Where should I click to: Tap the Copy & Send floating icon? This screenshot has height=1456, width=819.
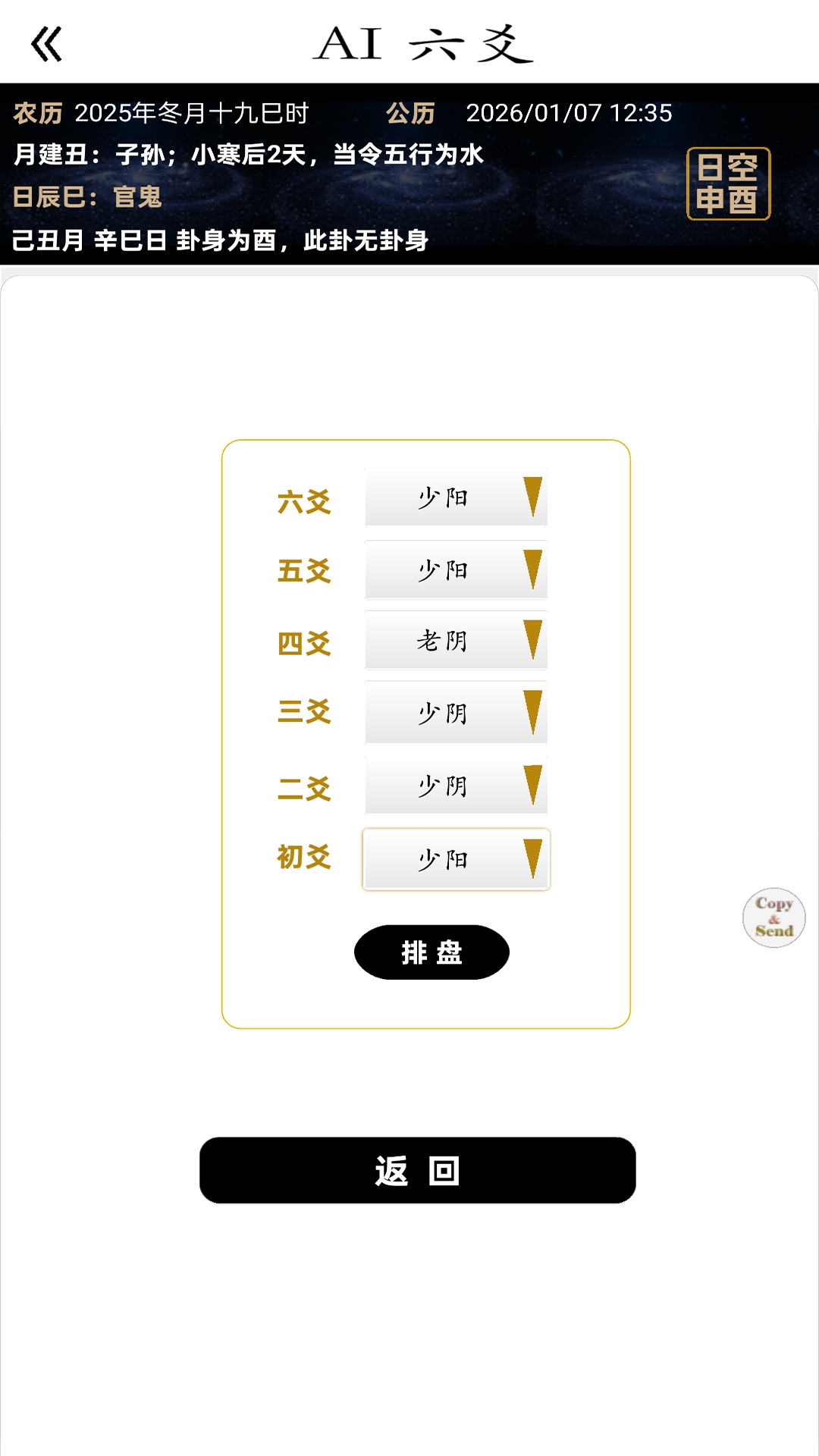click(x=775, y=915)
